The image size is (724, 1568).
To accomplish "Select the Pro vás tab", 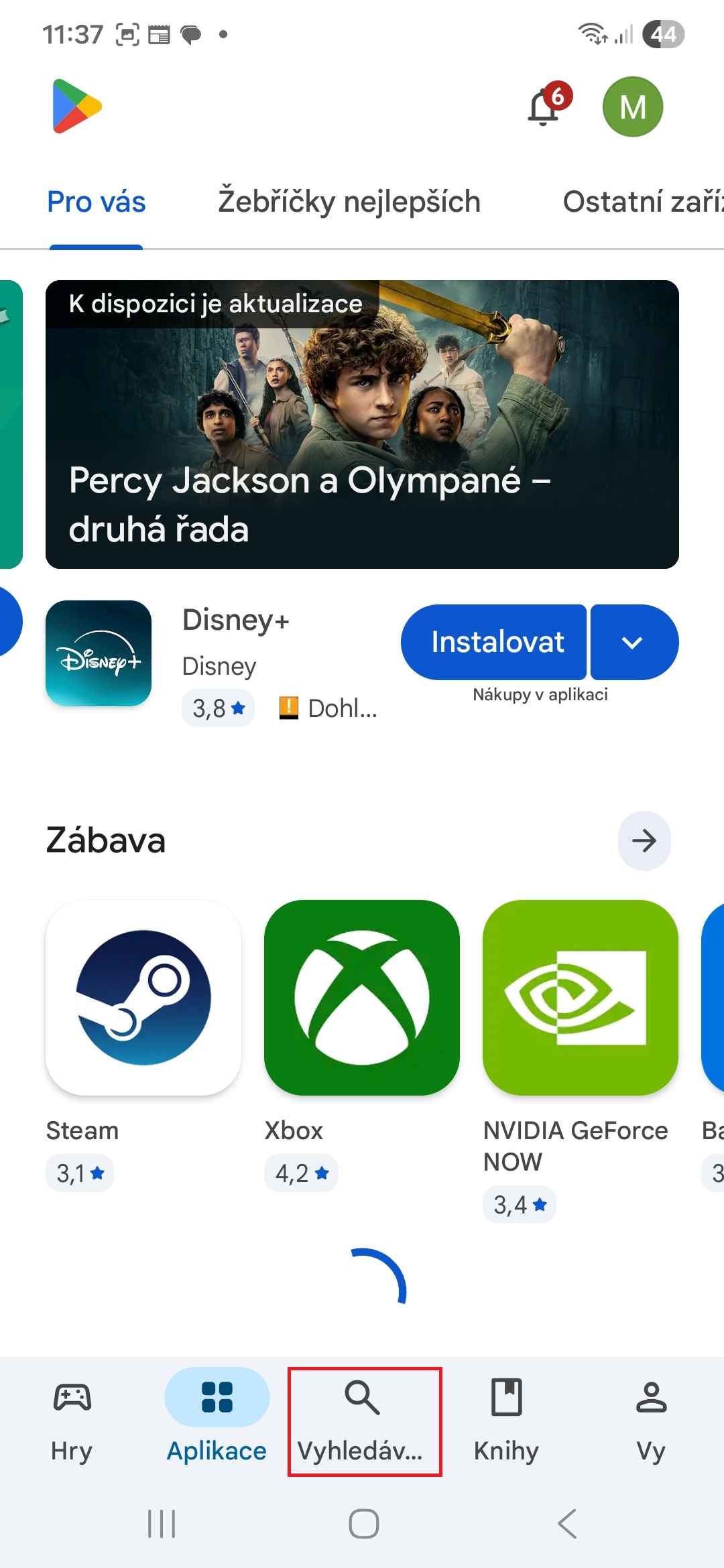I will 97,202.
